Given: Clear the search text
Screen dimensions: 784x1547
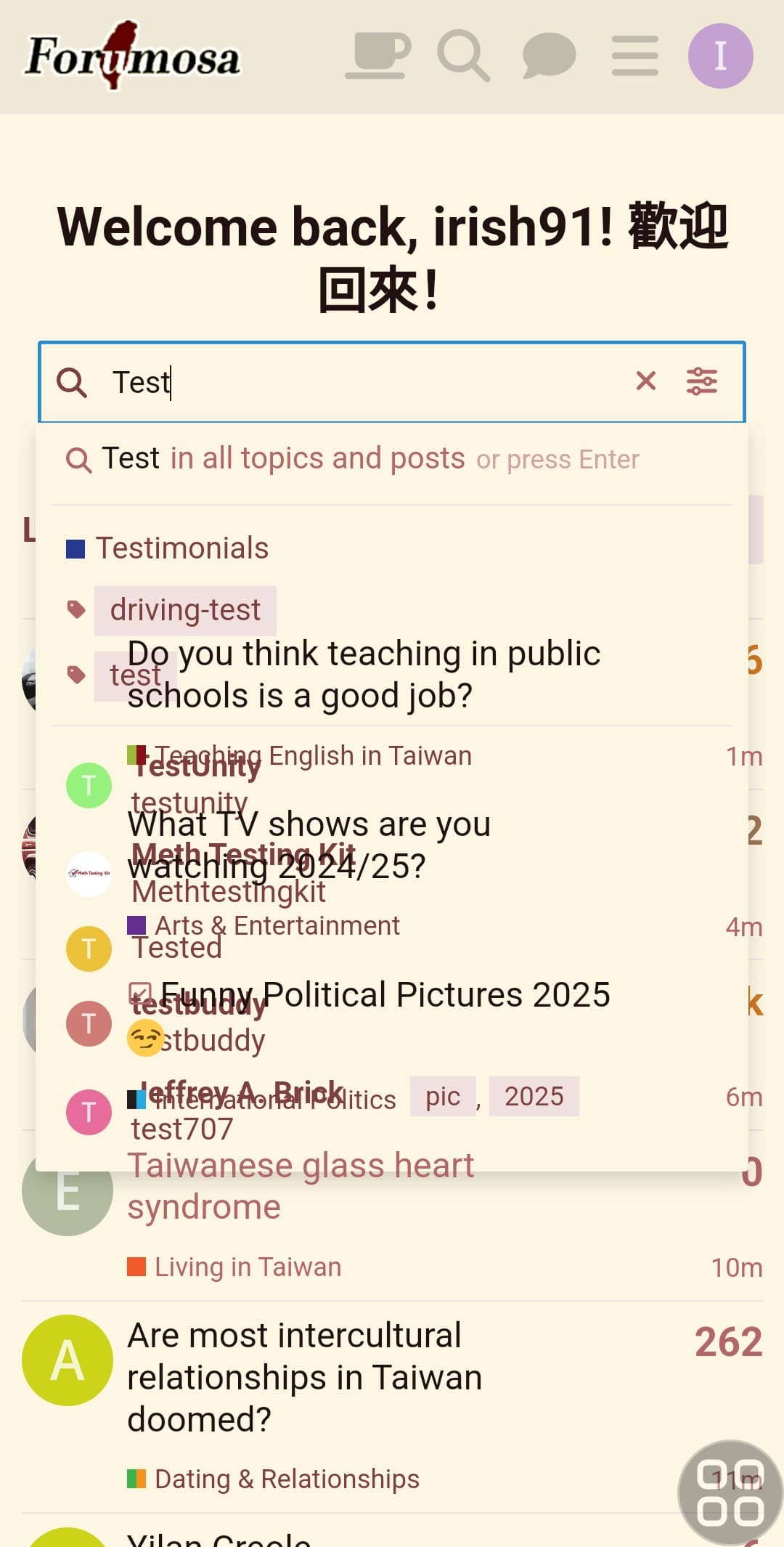Looking at the screenshot, I should [x=645, y=381].
